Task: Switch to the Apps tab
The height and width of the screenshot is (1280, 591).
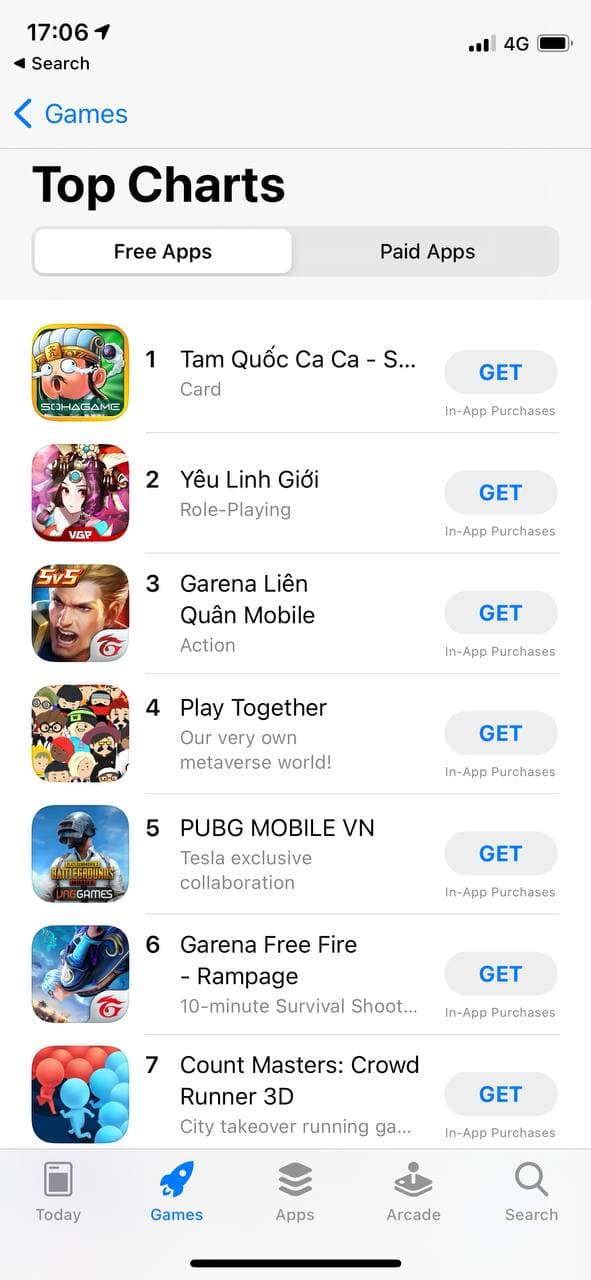Action: click(x=295, y=1193)
